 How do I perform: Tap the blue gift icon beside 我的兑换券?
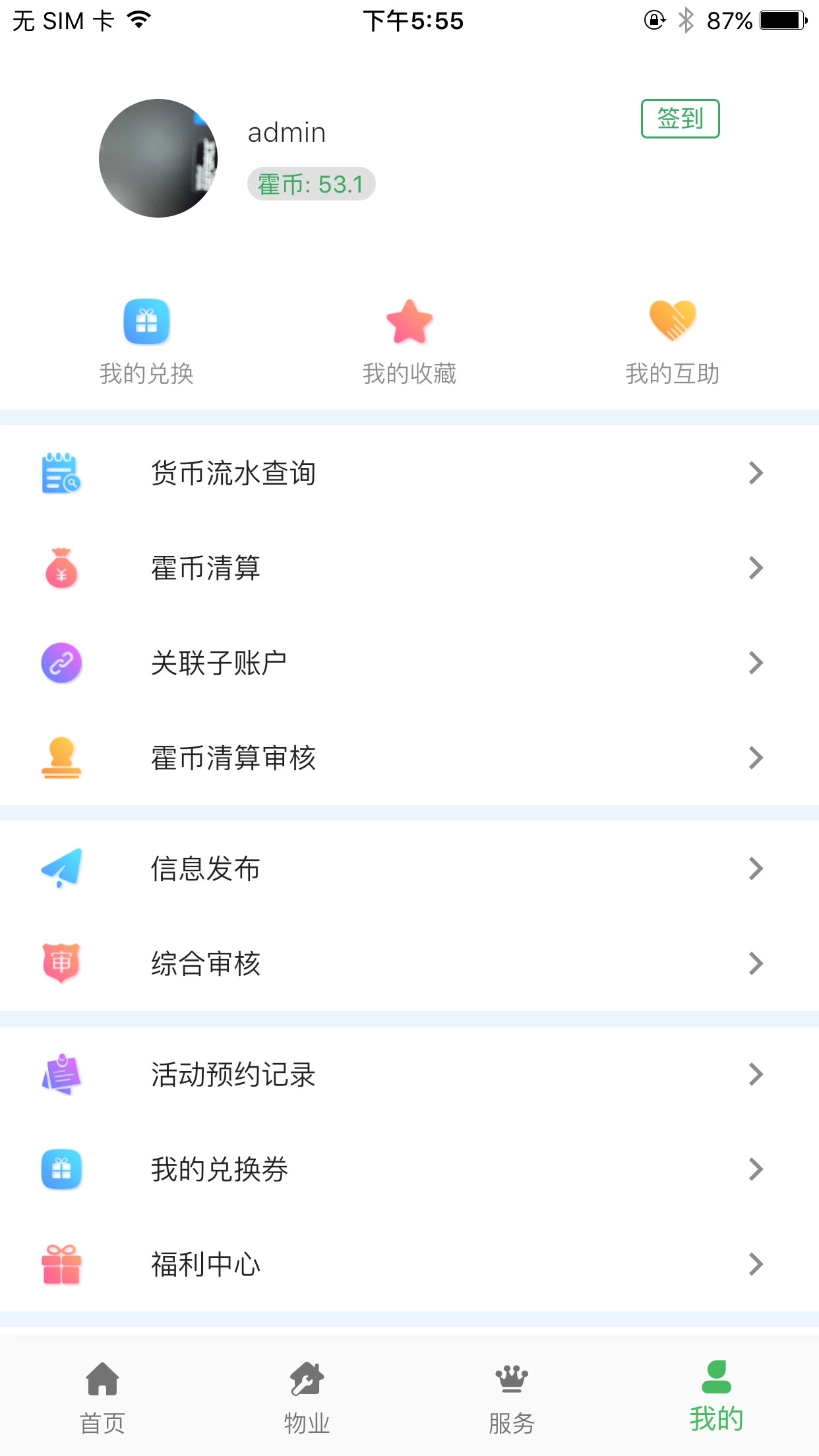pos(61,1170)
